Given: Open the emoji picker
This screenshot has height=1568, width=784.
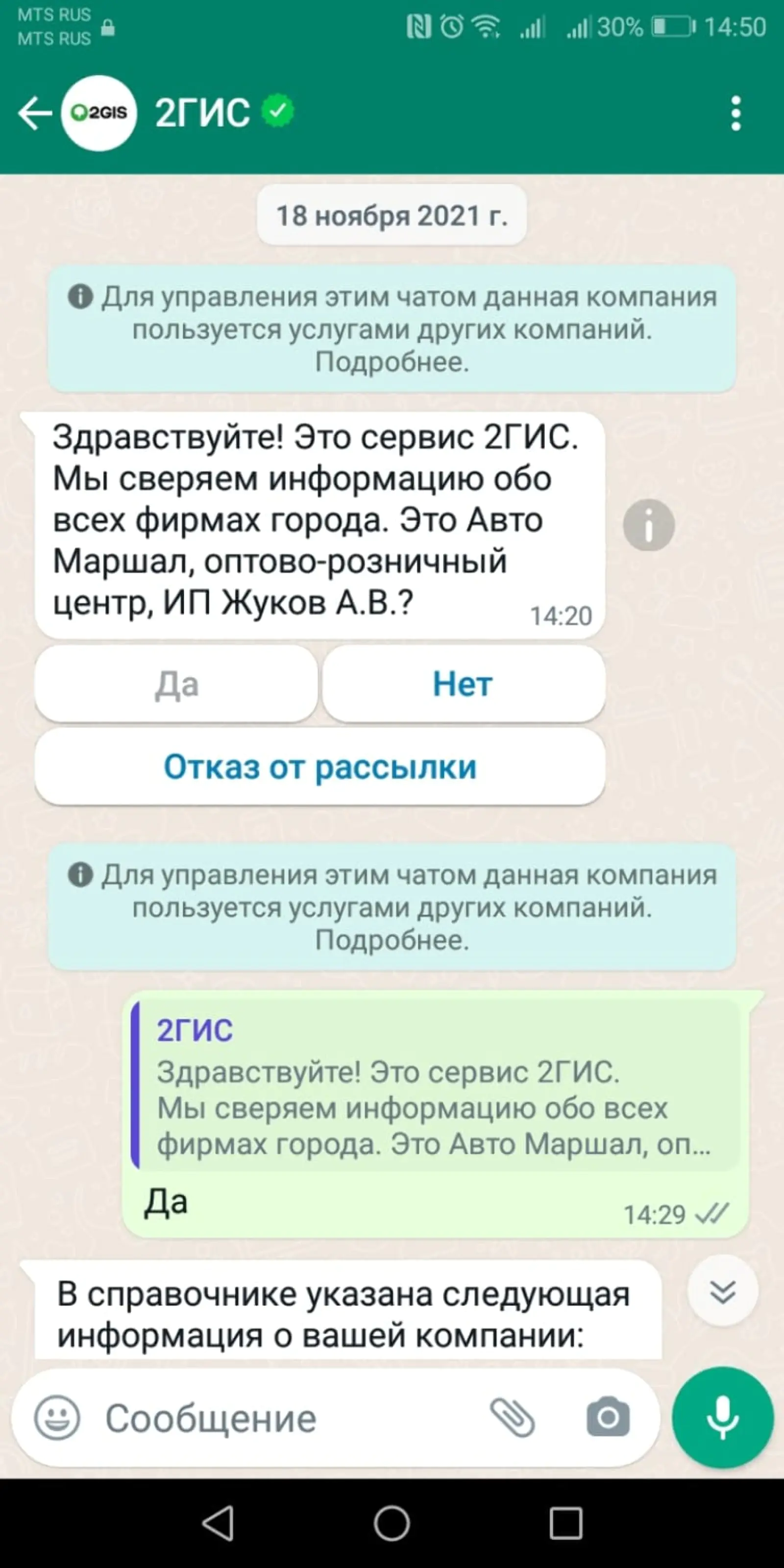Looking at the screenshot, I should (x=57, y=1418).
